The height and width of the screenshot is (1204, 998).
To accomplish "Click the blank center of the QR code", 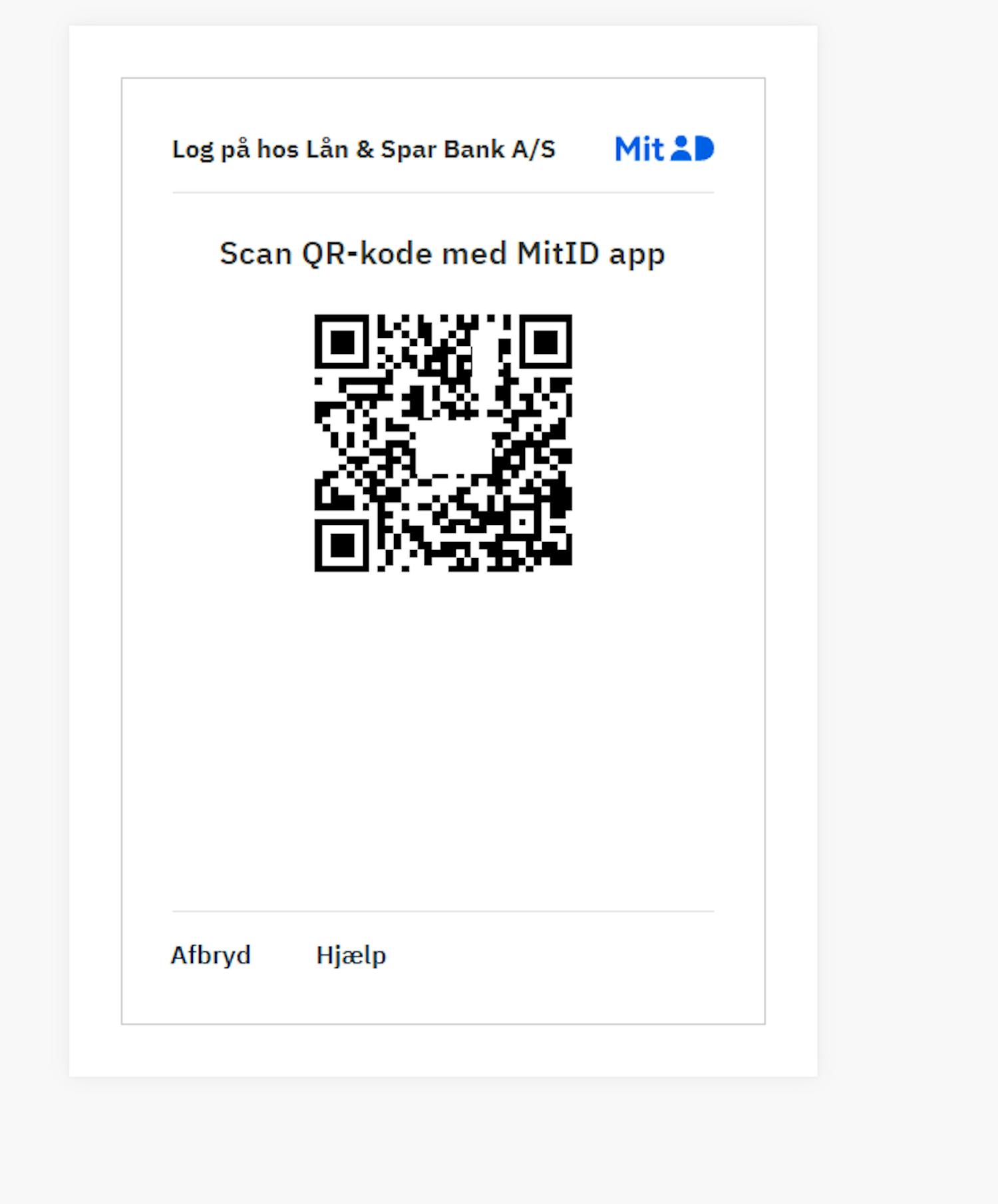I will (447, 452).
